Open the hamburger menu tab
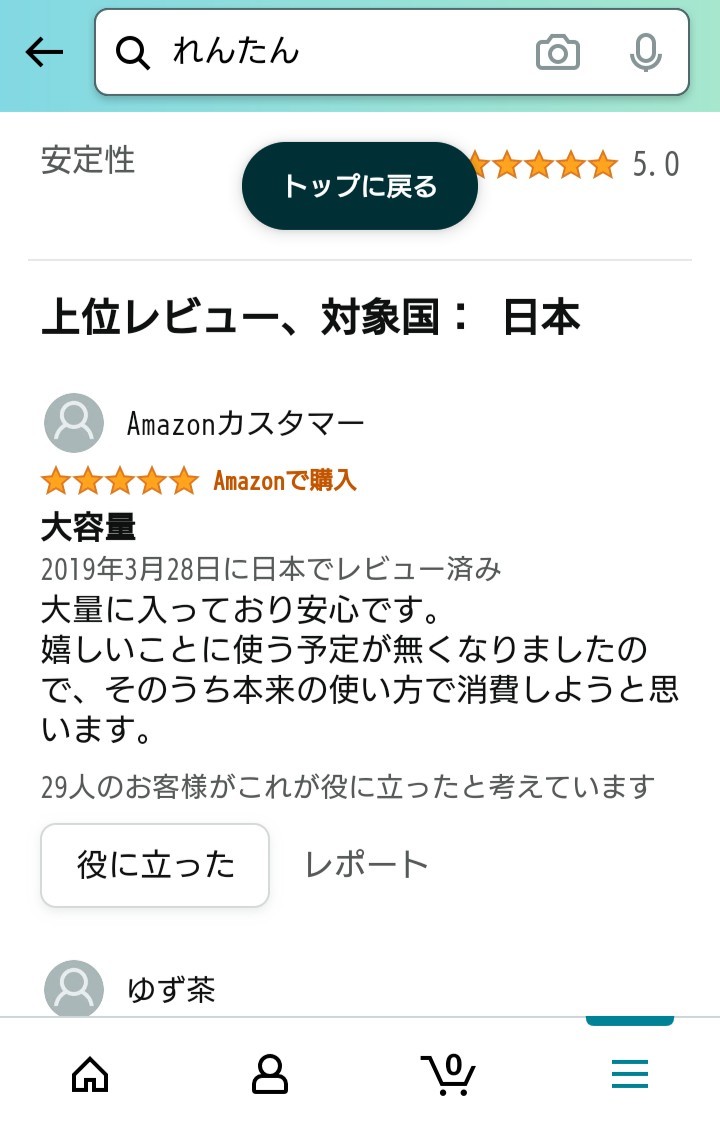Image resolution: width=720 pixels, height=1124 pixels. pos(630,1074)
